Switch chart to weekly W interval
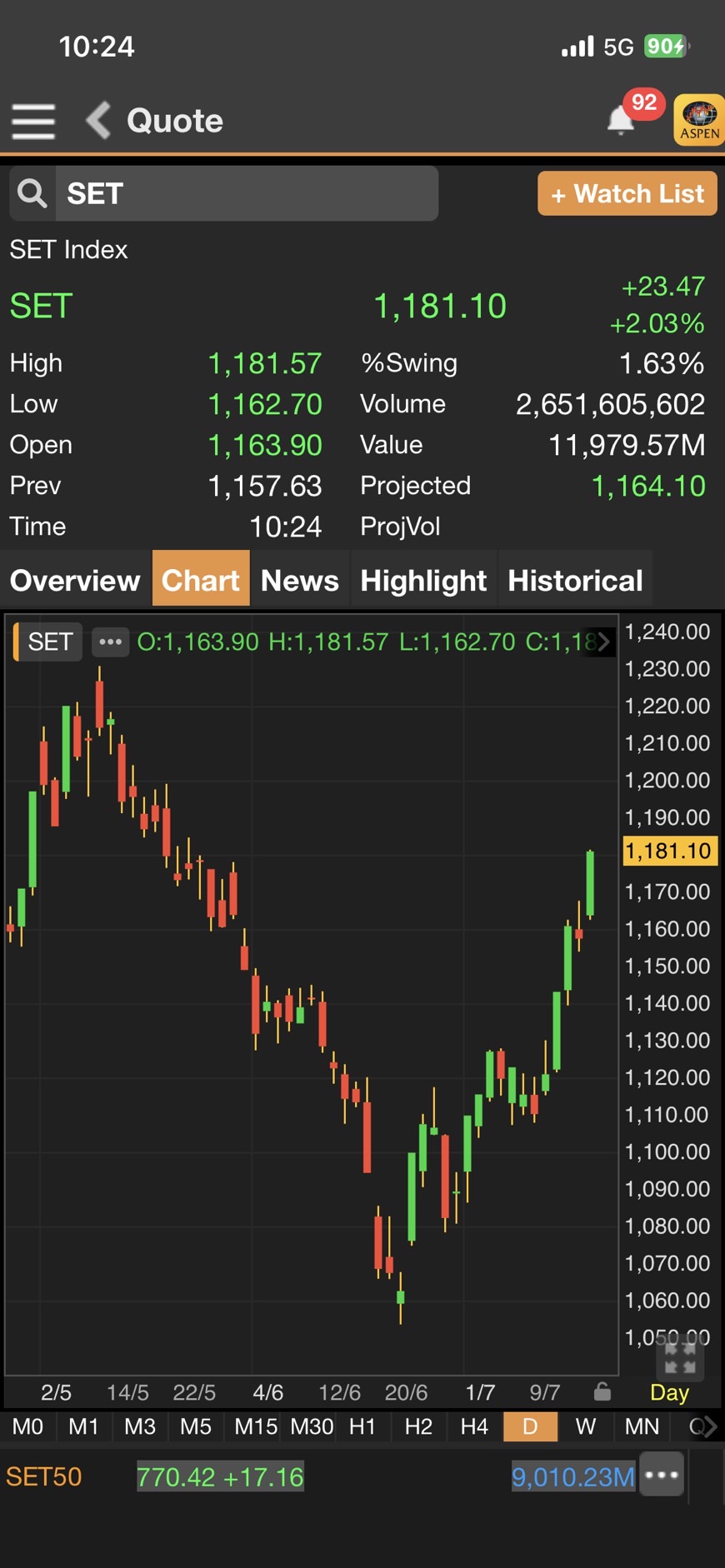This screenshot has height=1568, width=725. coord(586,1426)
